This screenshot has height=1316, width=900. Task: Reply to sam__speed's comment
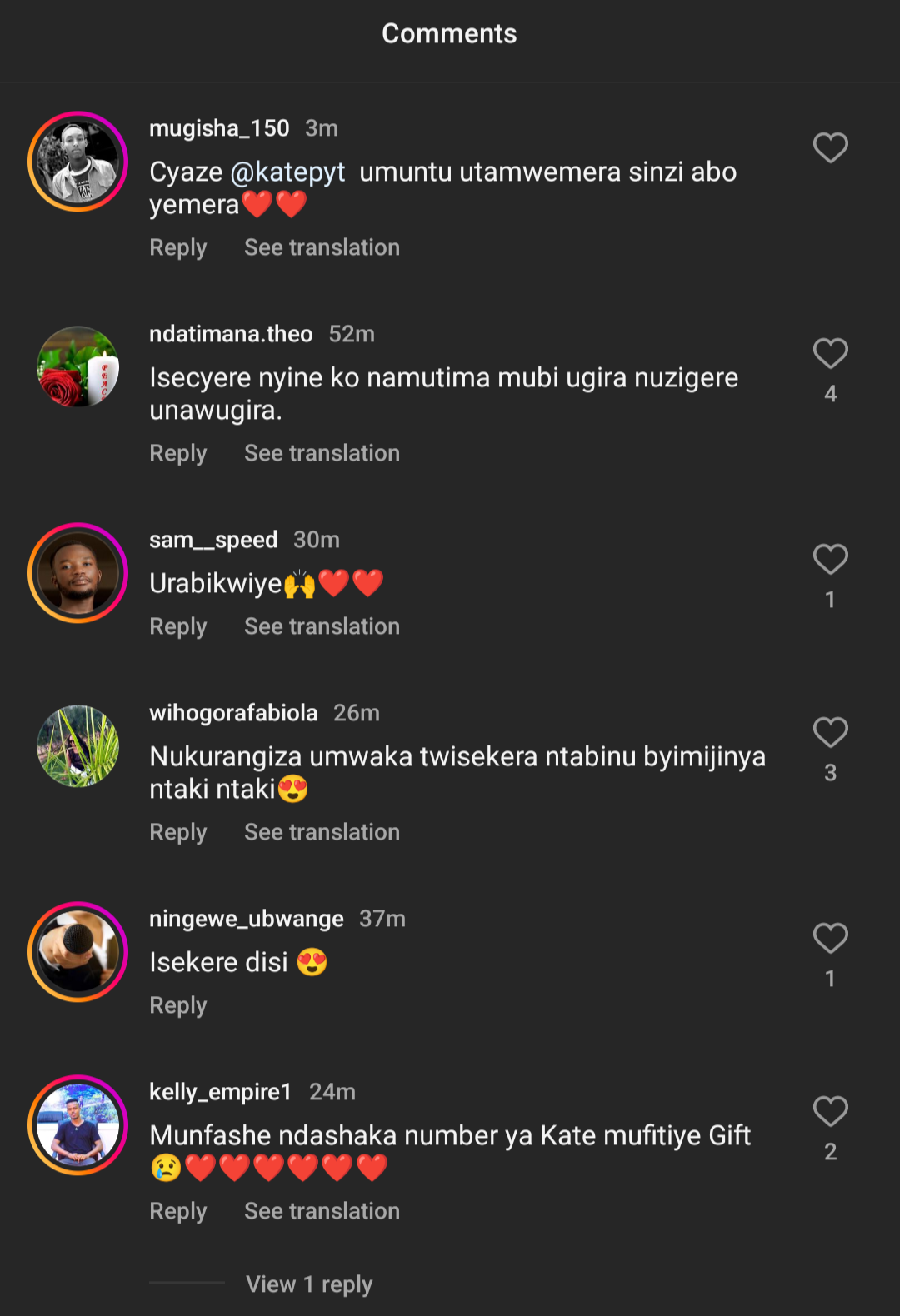click(x=177, y=626)
